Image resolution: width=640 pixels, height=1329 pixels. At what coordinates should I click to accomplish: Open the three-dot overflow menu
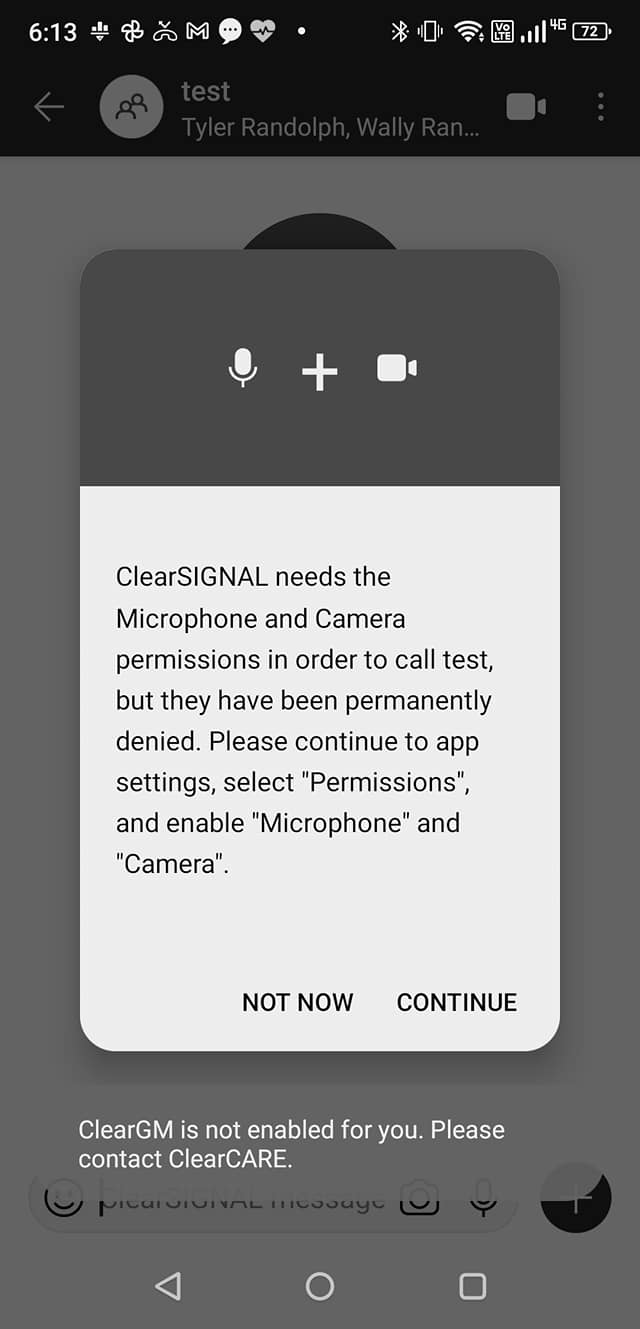point(601,107)
